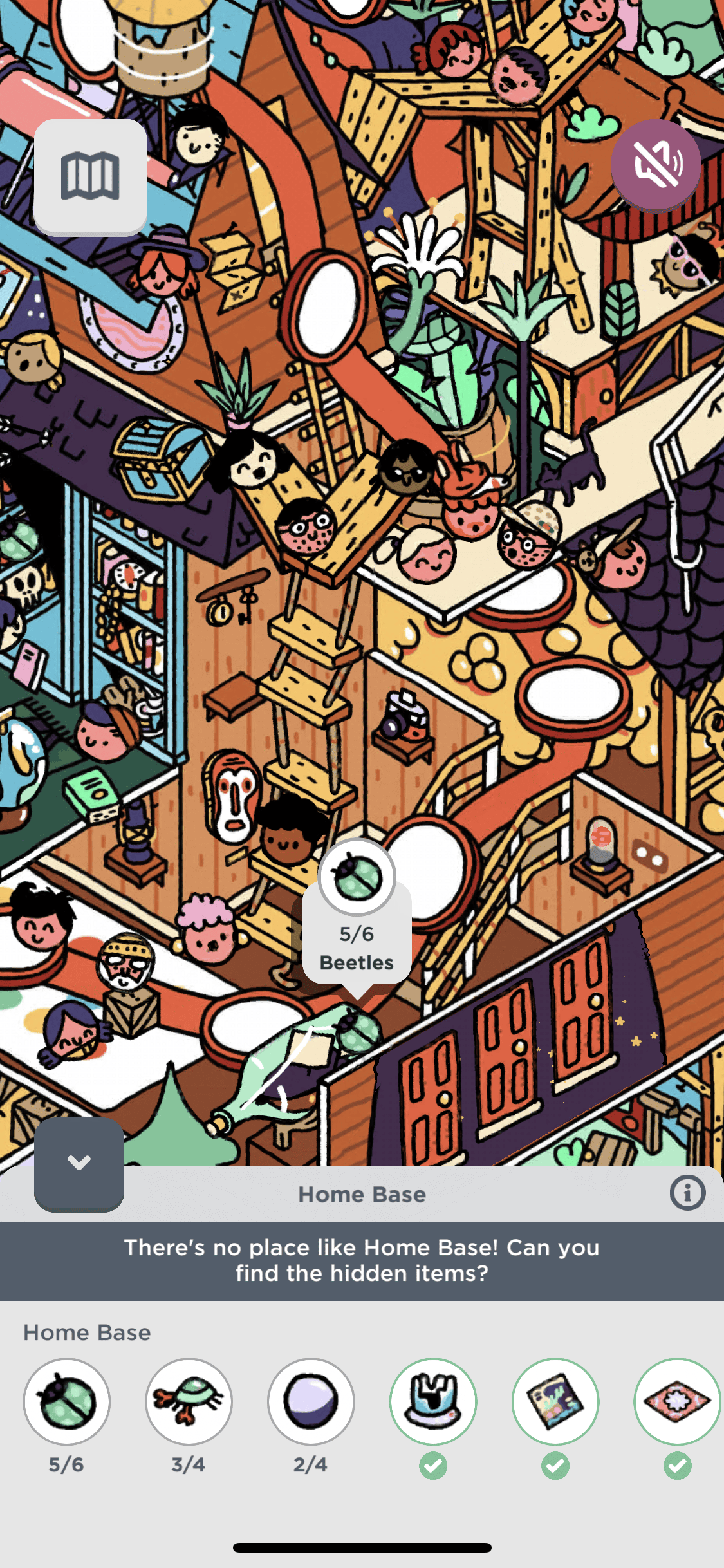
Task: Select the beetle item showing 5/6
Action: coord(67,1401)
